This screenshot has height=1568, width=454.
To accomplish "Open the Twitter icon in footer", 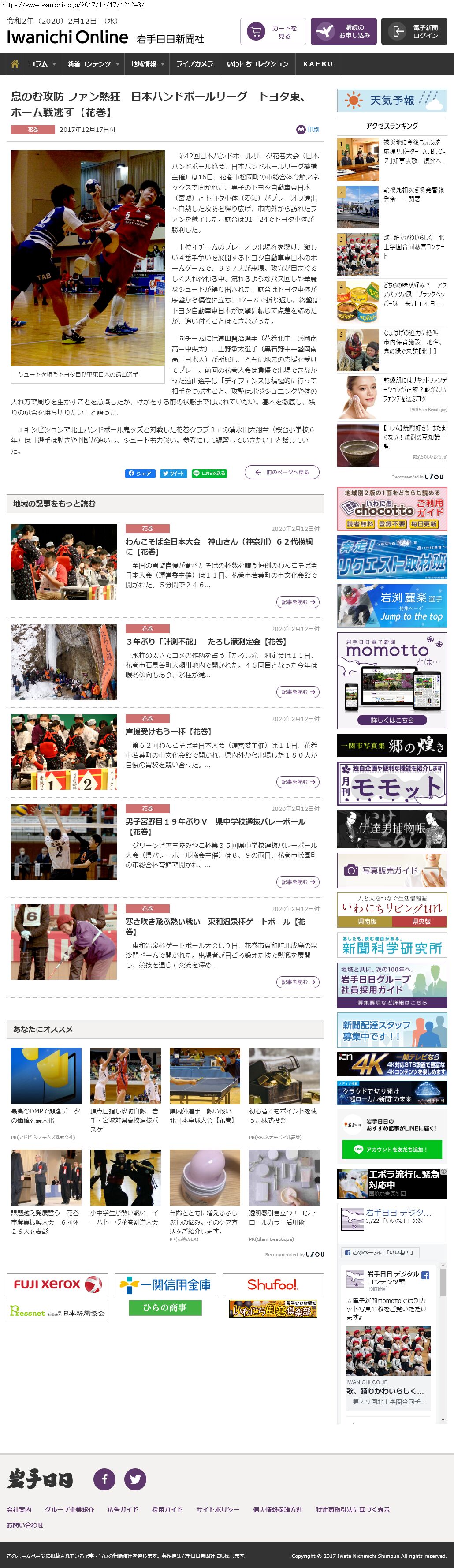I will (x=135, y=1478).
